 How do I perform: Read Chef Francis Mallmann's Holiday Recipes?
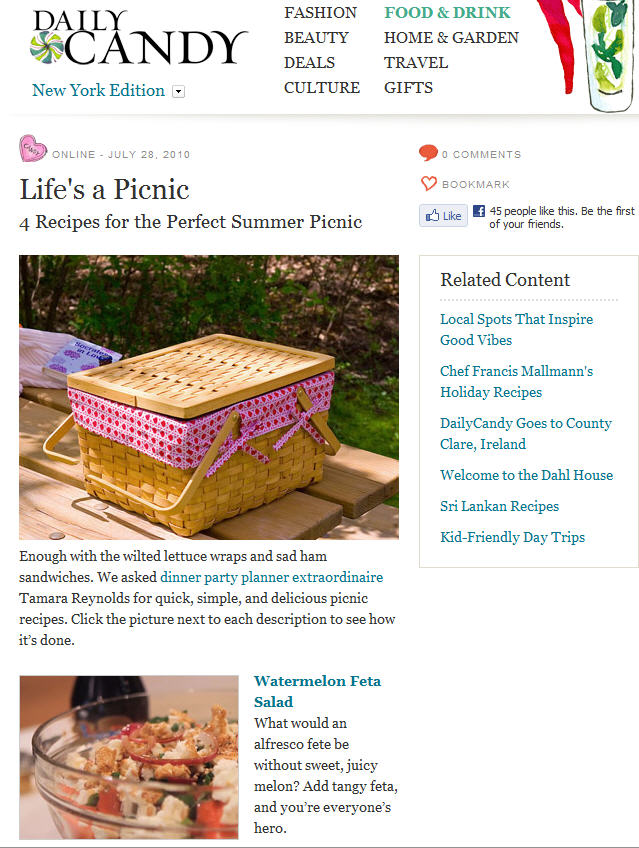[x=516, y=381]
